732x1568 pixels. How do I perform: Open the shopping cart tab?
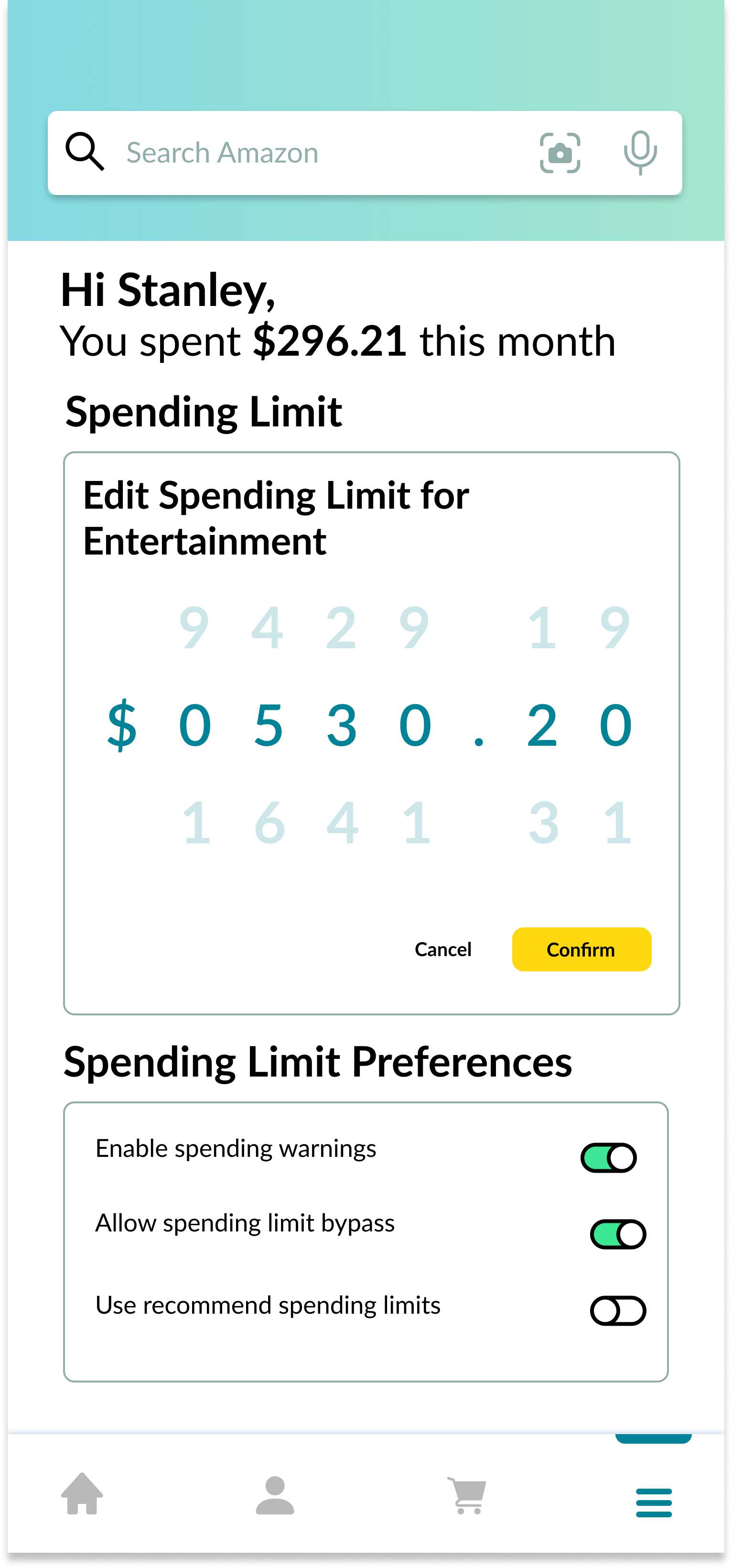(x=467, y=1495)
